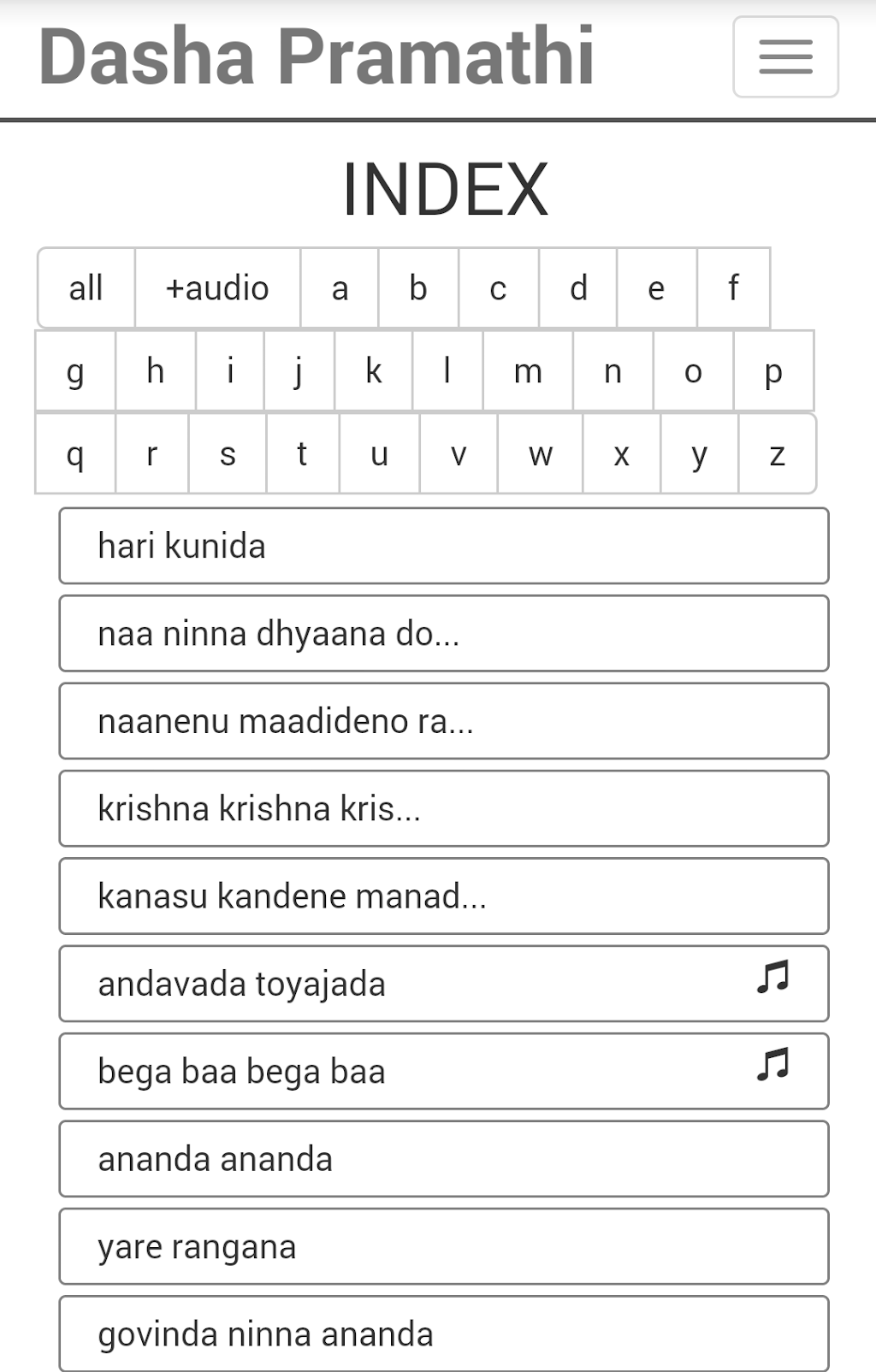Filter index by letter k
Viewport: 876px width, 1372px height.
pyautogui.click(x=373, y=371)
